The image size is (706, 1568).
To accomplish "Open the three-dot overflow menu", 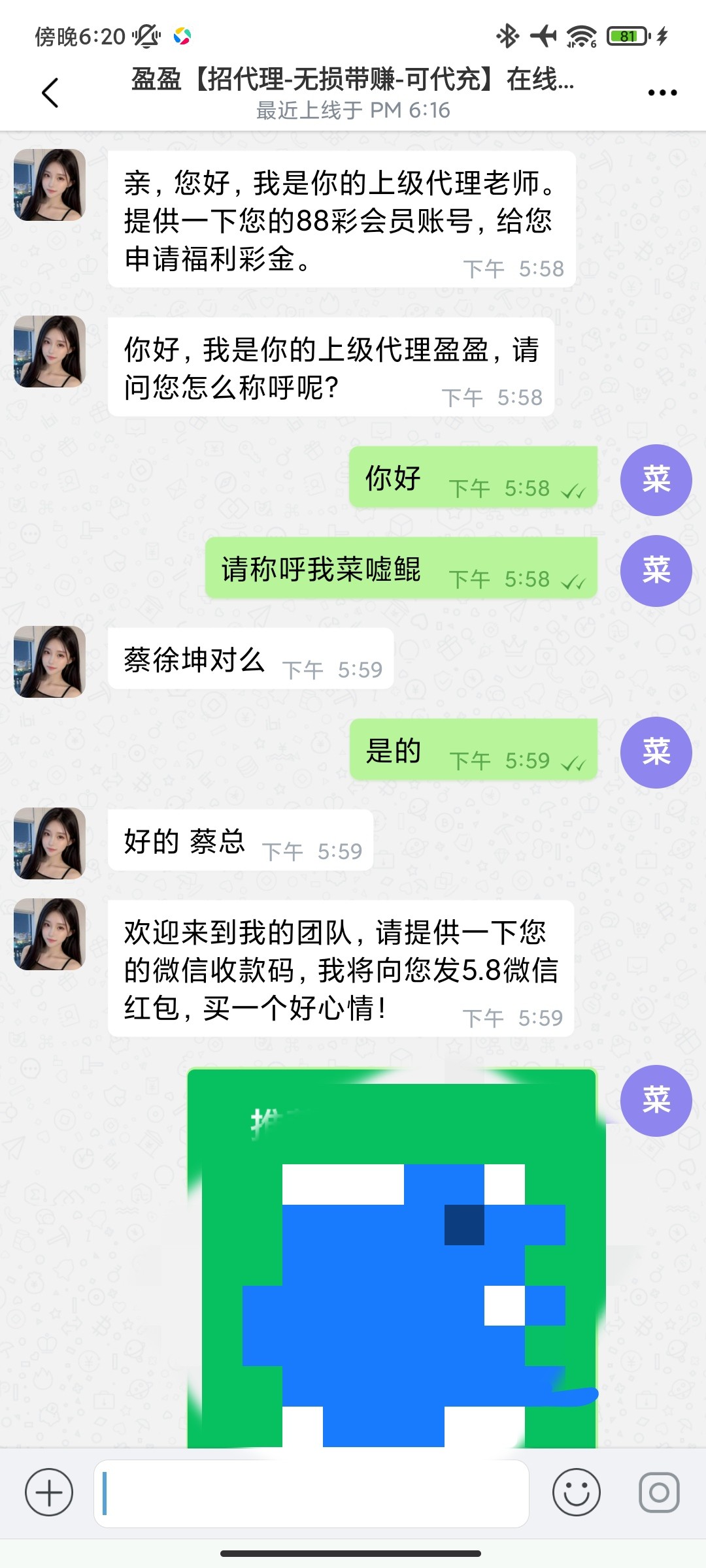I will pyautogui.click(x=662, y=93).
